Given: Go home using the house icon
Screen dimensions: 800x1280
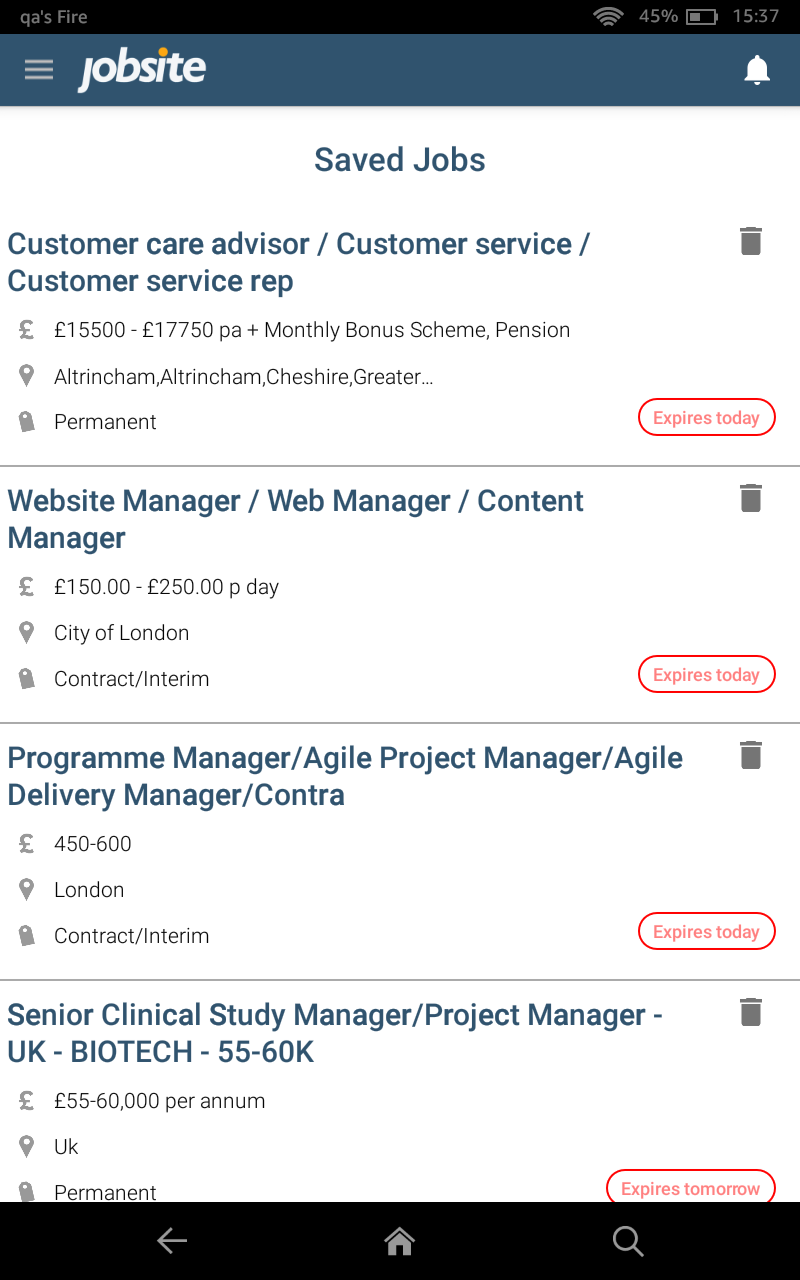Looking at the screenshot, I should (x=399, y=1240).
